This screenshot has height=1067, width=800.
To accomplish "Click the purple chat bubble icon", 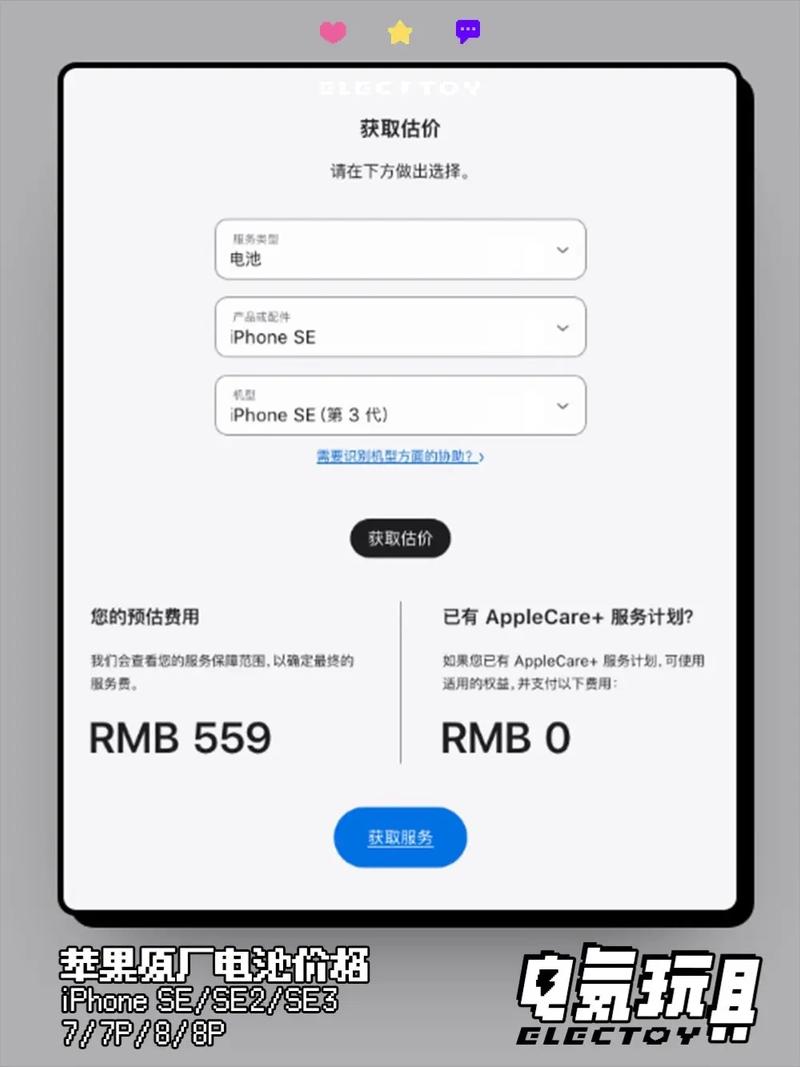I will click(467, 31).
